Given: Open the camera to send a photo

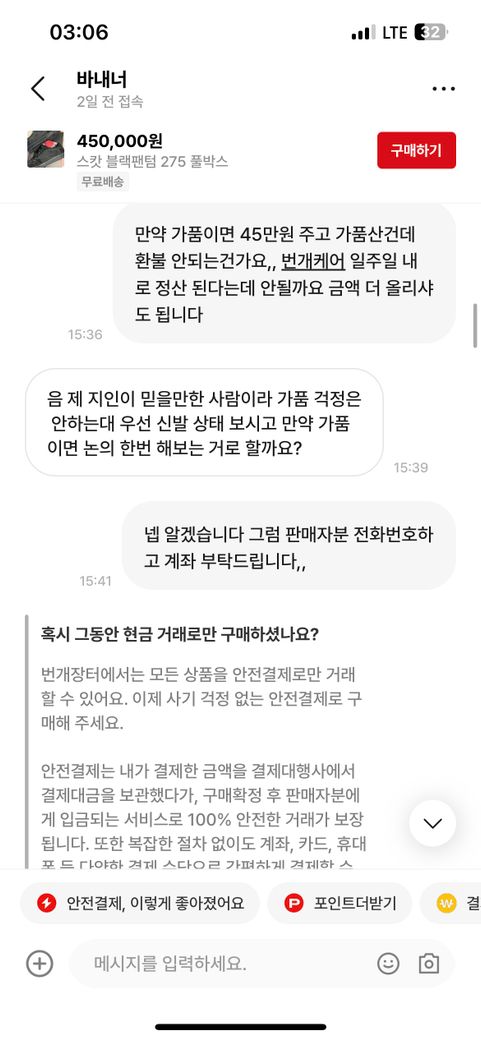Looking at the screenshot, I should tap(429, 964).
